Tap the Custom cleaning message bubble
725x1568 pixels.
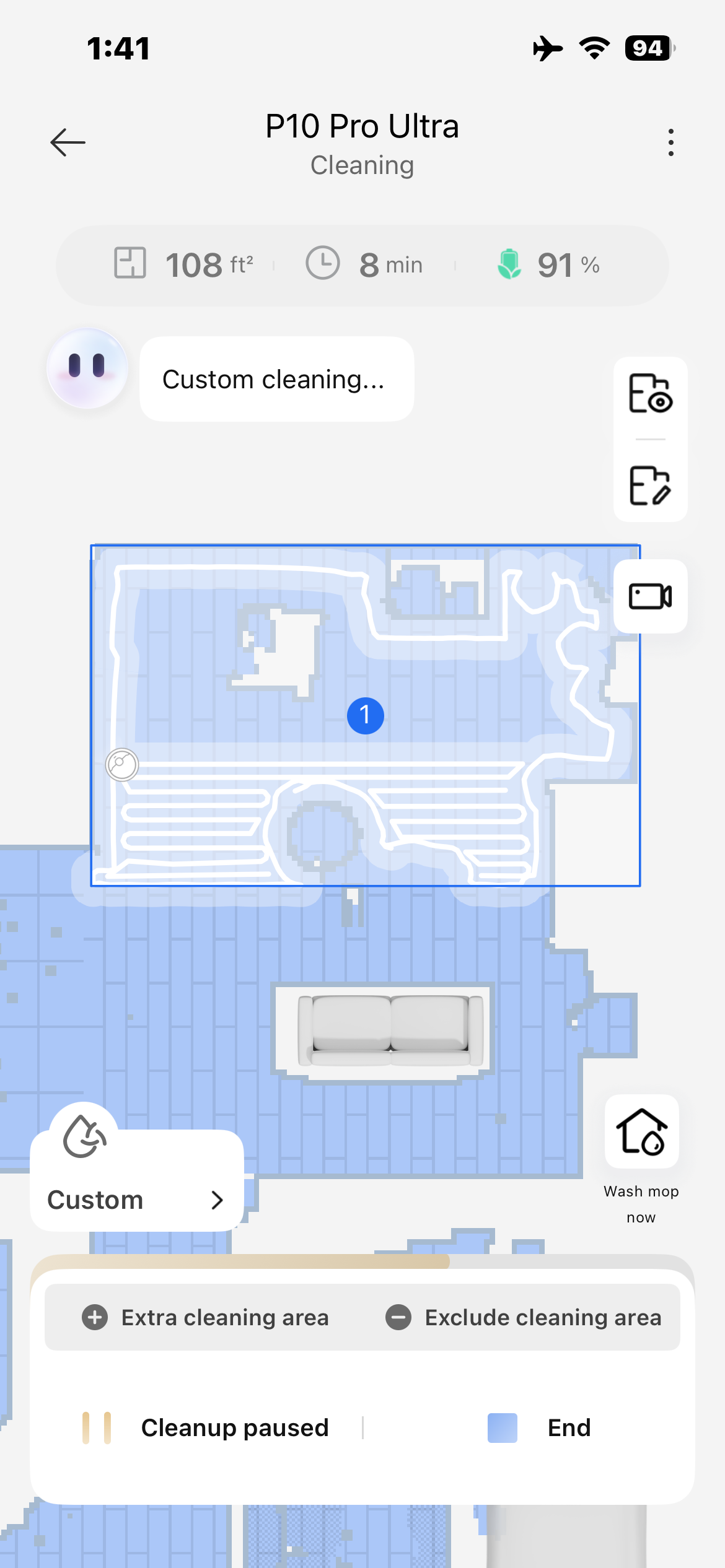276,379
